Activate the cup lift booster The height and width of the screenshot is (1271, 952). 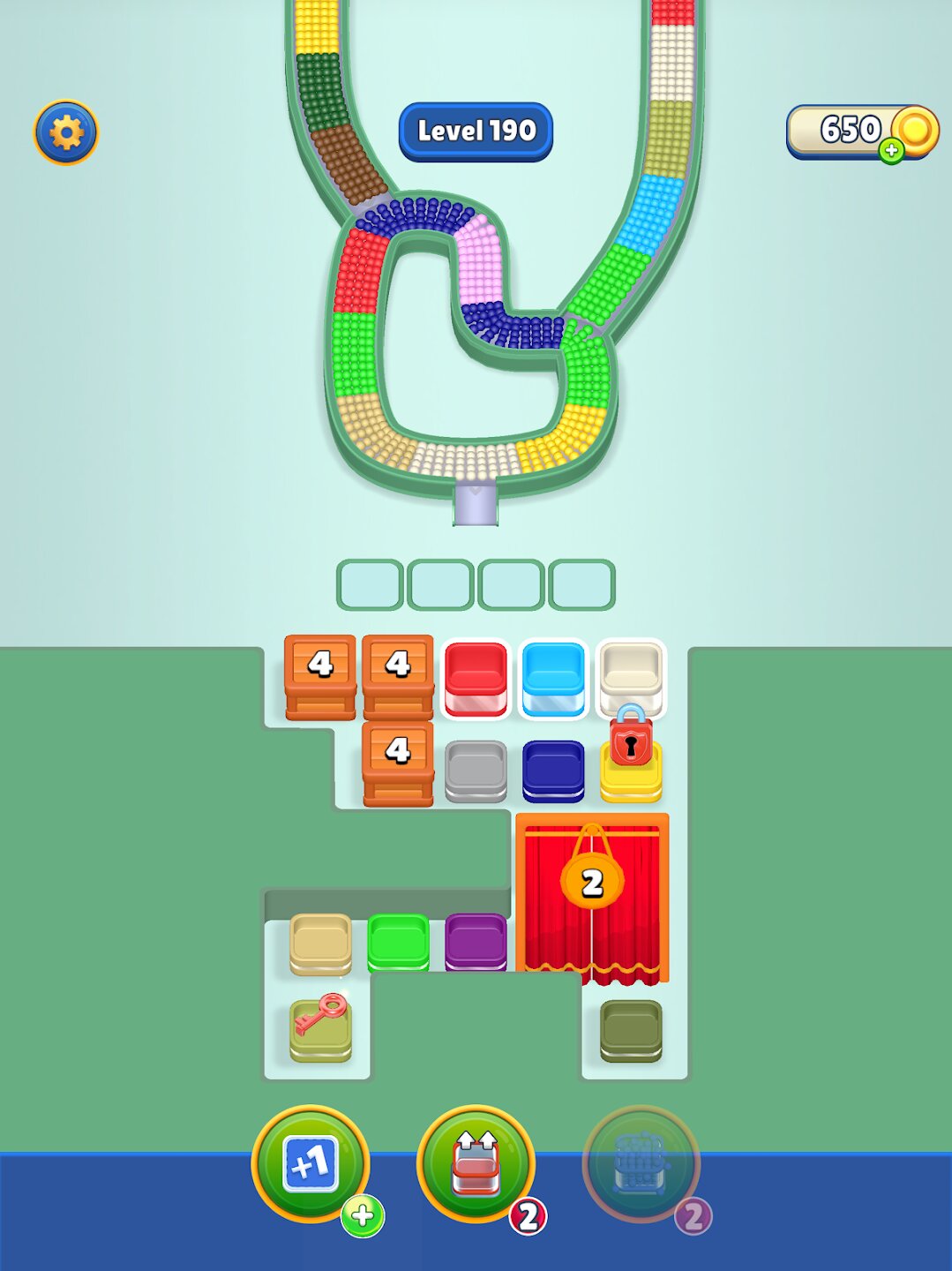click(476, 1164)
